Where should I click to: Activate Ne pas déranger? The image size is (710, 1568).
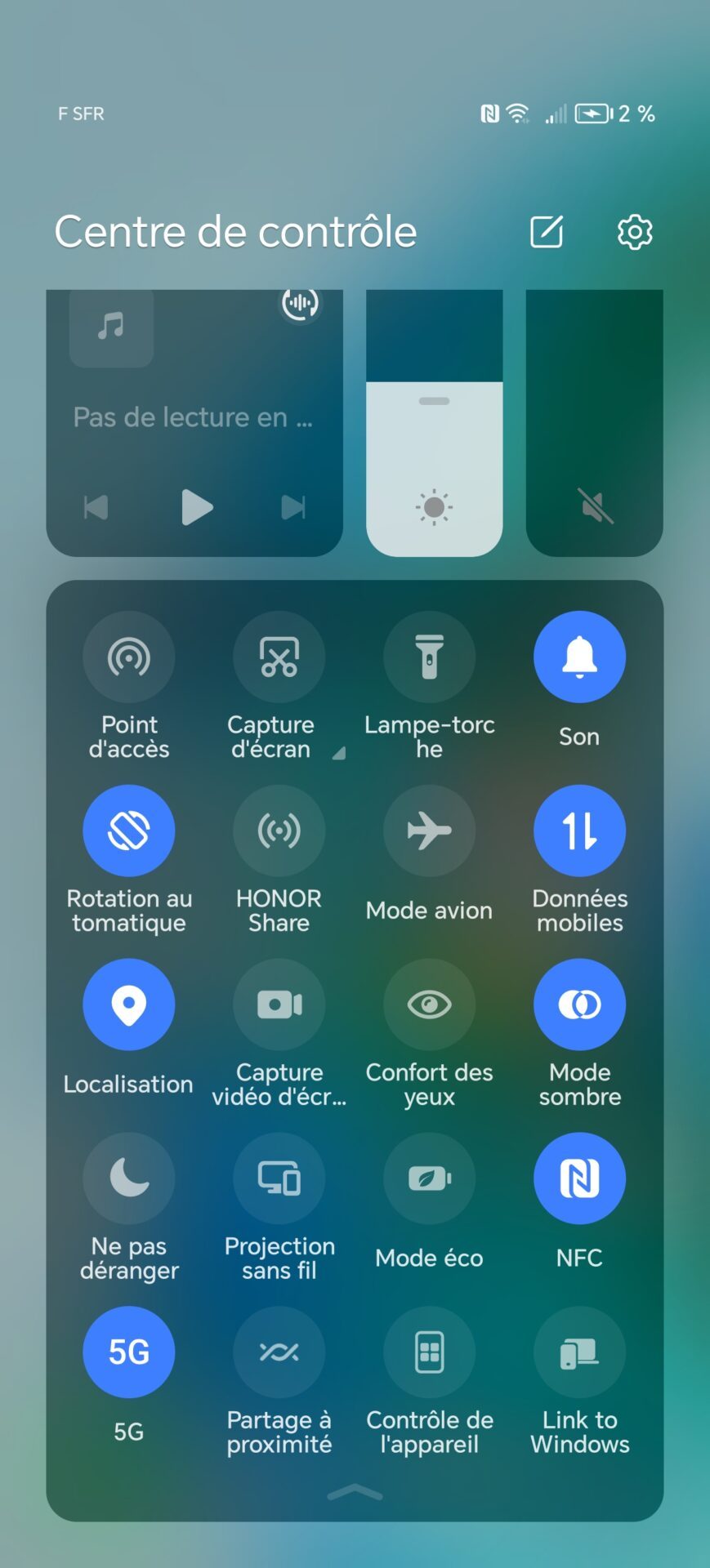point(129,1178)
